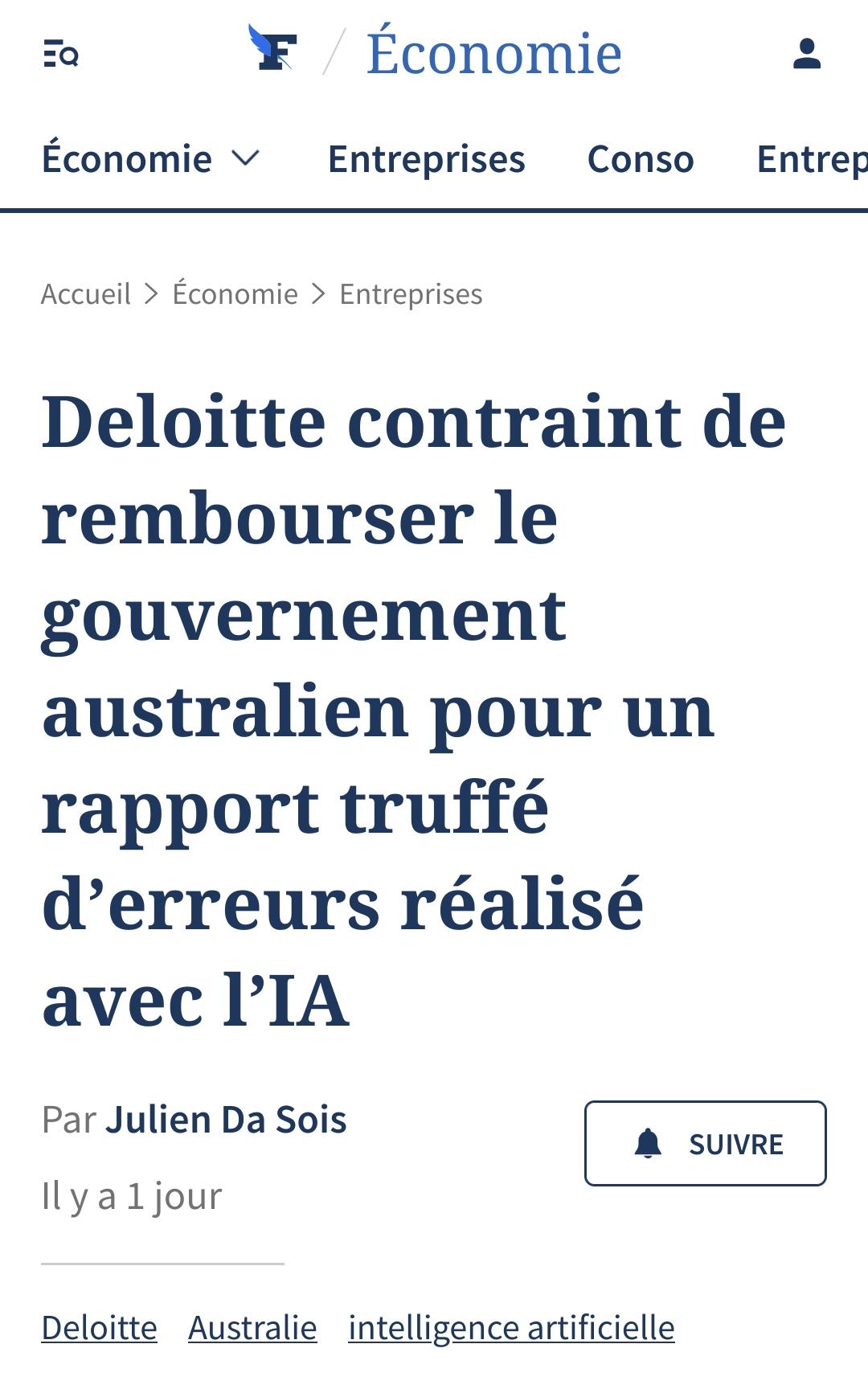
Task: Browse the intelligence artificielle tag
Action: (x=511, y=1328)
